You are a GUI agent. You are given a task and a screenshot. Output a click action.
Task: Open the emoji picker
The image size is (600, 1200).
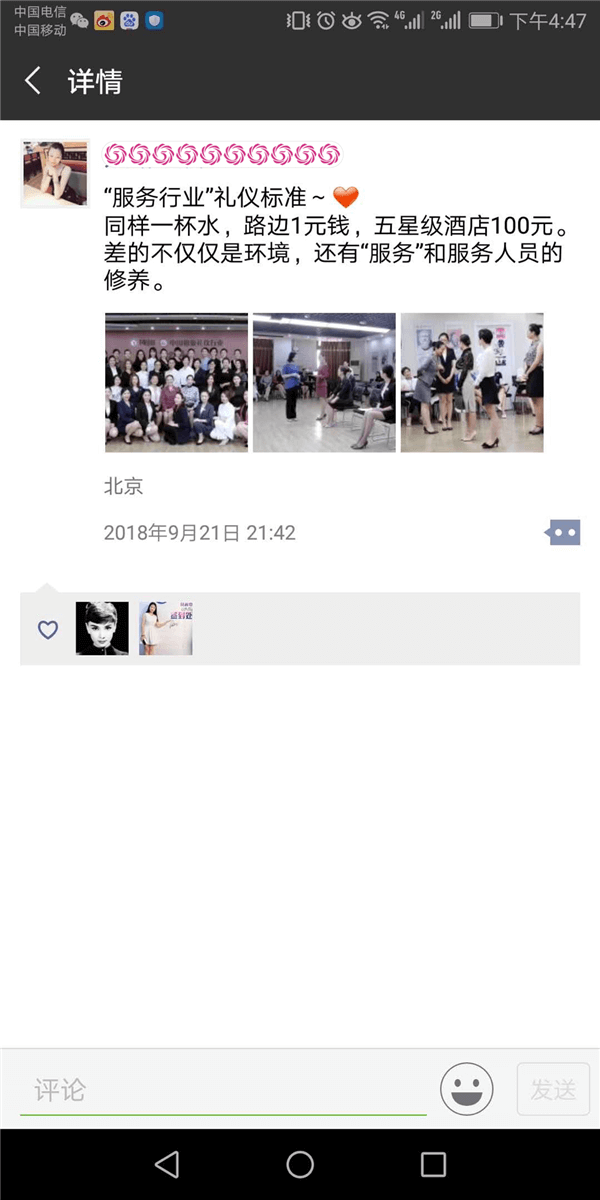467,1089
